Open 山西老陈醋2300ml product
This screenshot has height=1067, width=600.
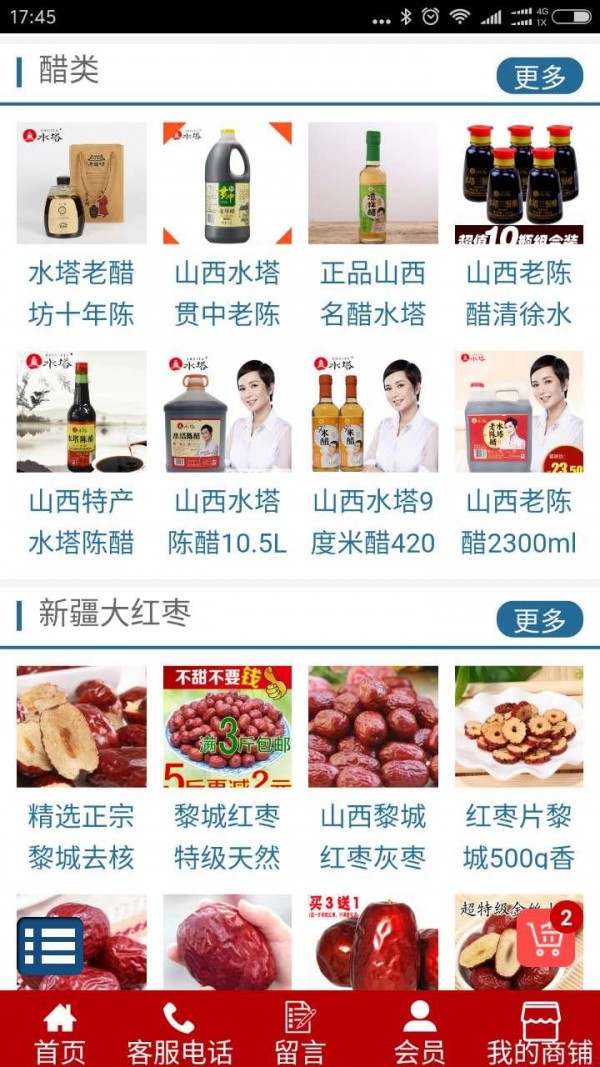tap(519, 455)
